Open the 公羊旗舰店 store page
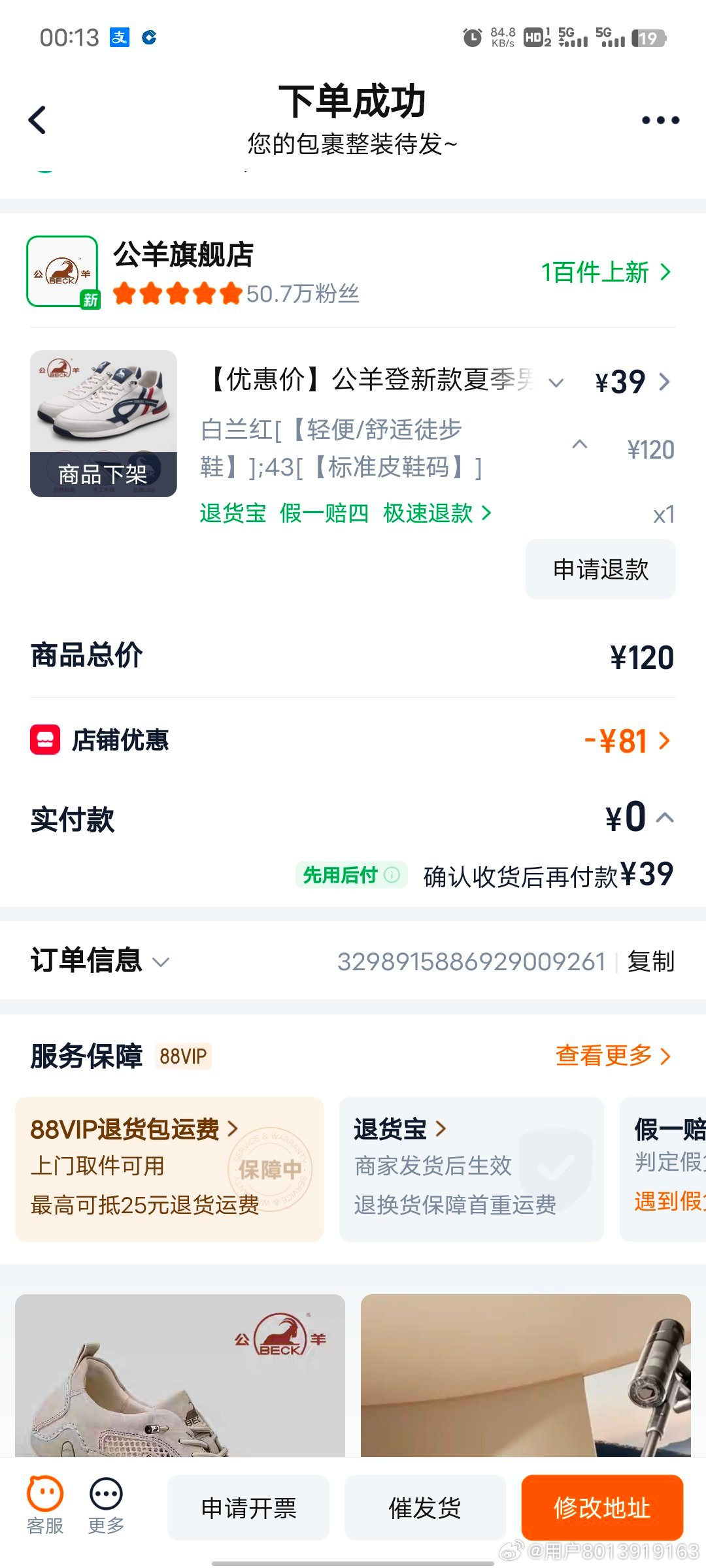This screenshot has width=706, height=1568. (183, 255)
